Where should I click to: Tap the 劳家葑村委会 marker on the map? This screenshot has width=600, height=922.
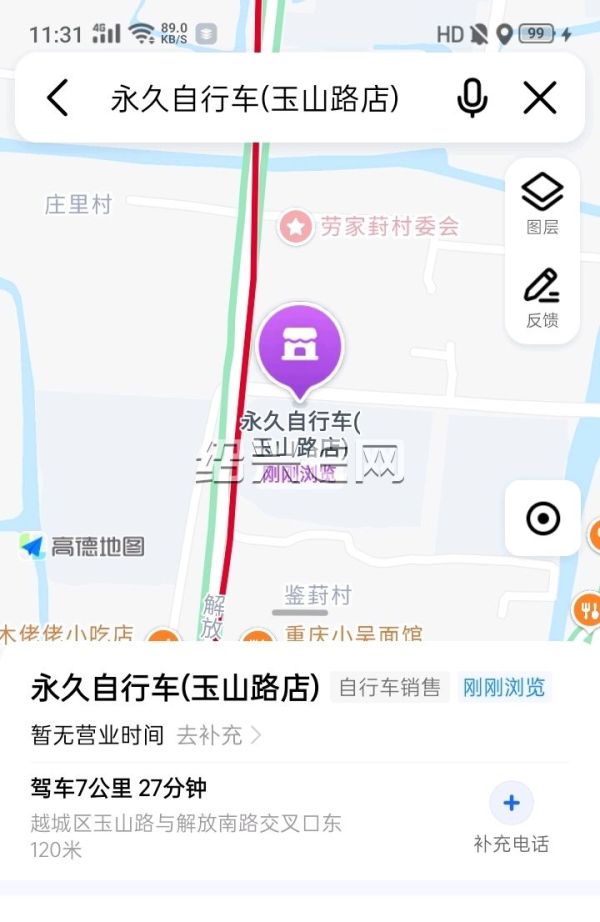pos(296,226)
